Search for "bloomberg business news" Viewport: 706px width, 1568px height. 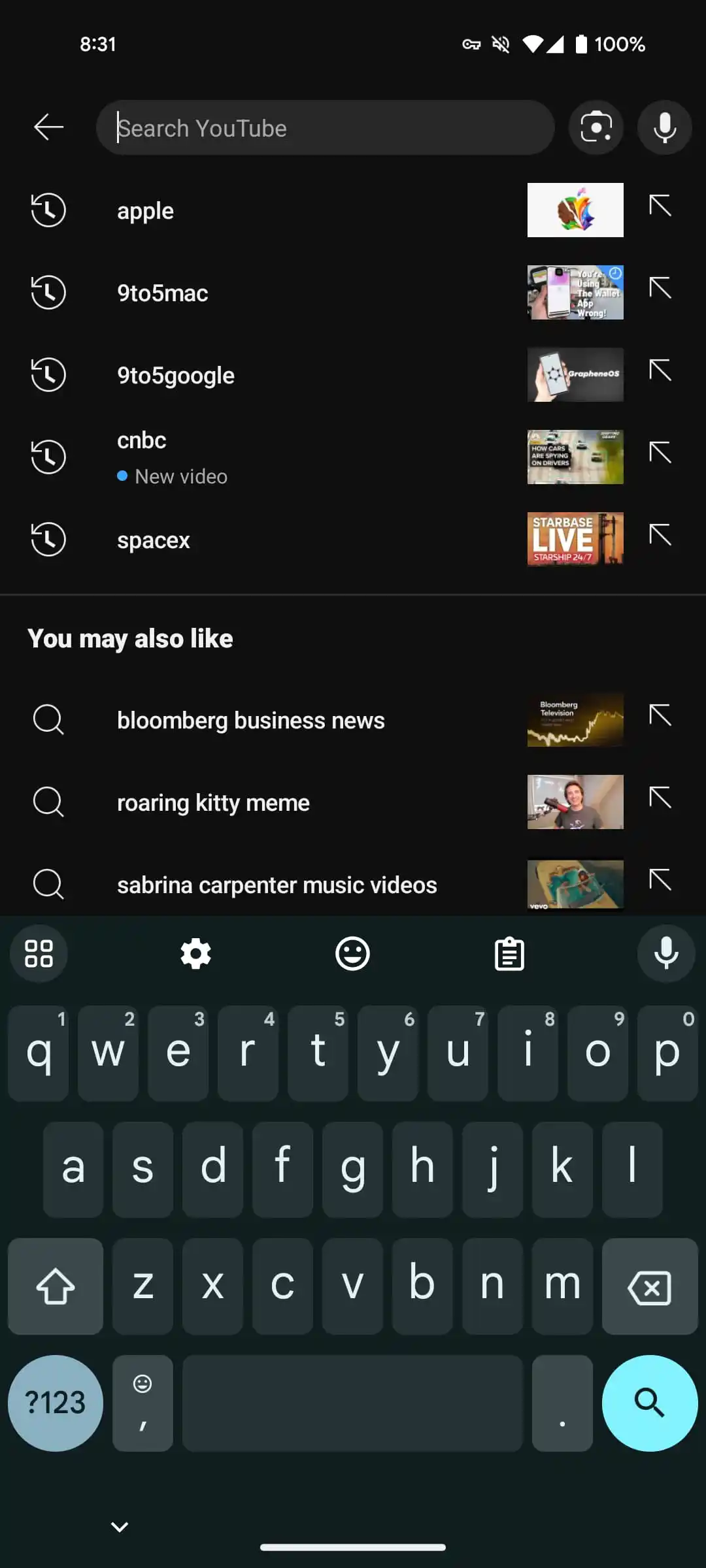pyautogui.click(x=250, y=721)
